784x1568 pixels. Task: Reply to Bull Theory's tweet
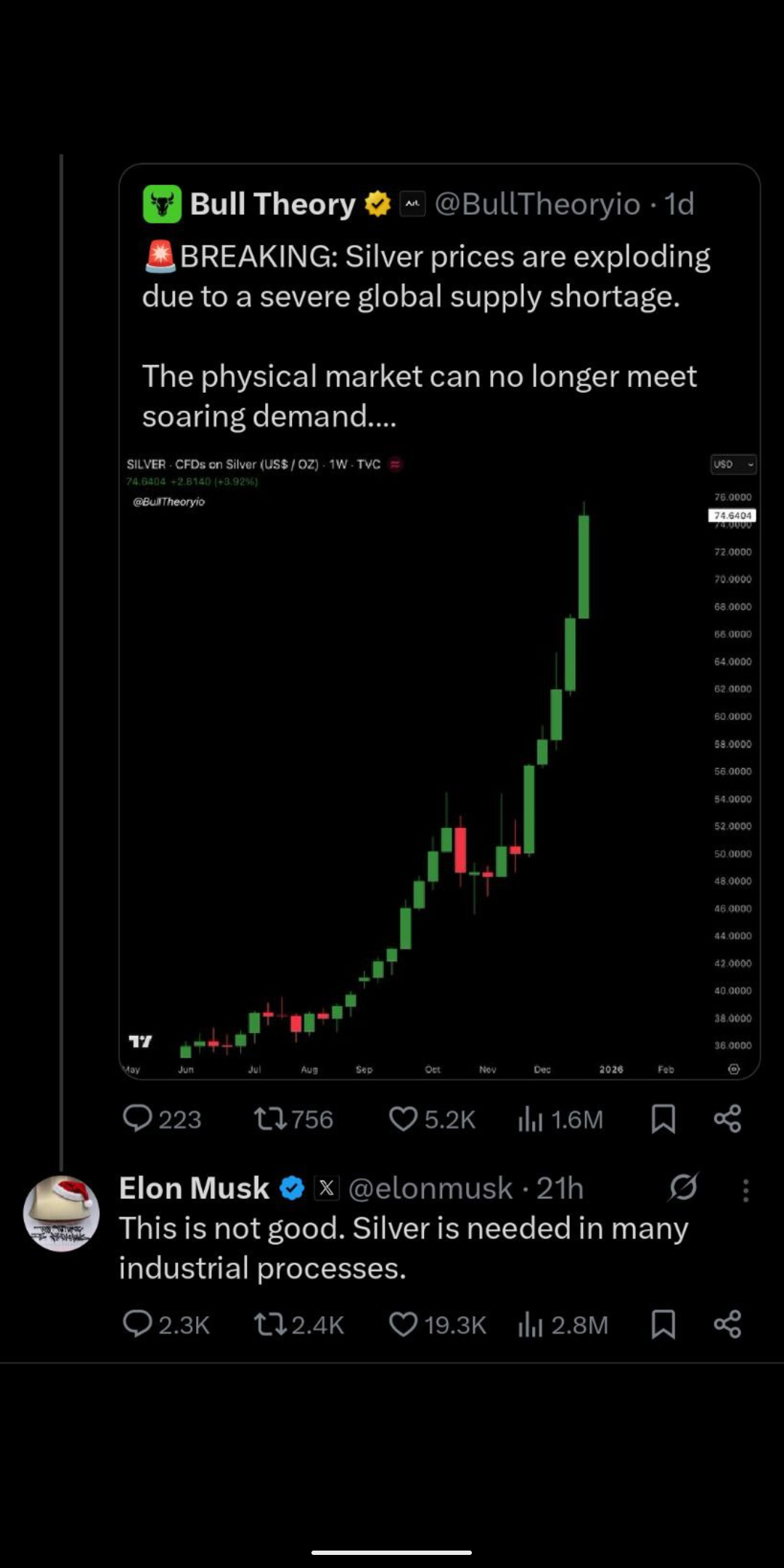[x=137, y=1119]
